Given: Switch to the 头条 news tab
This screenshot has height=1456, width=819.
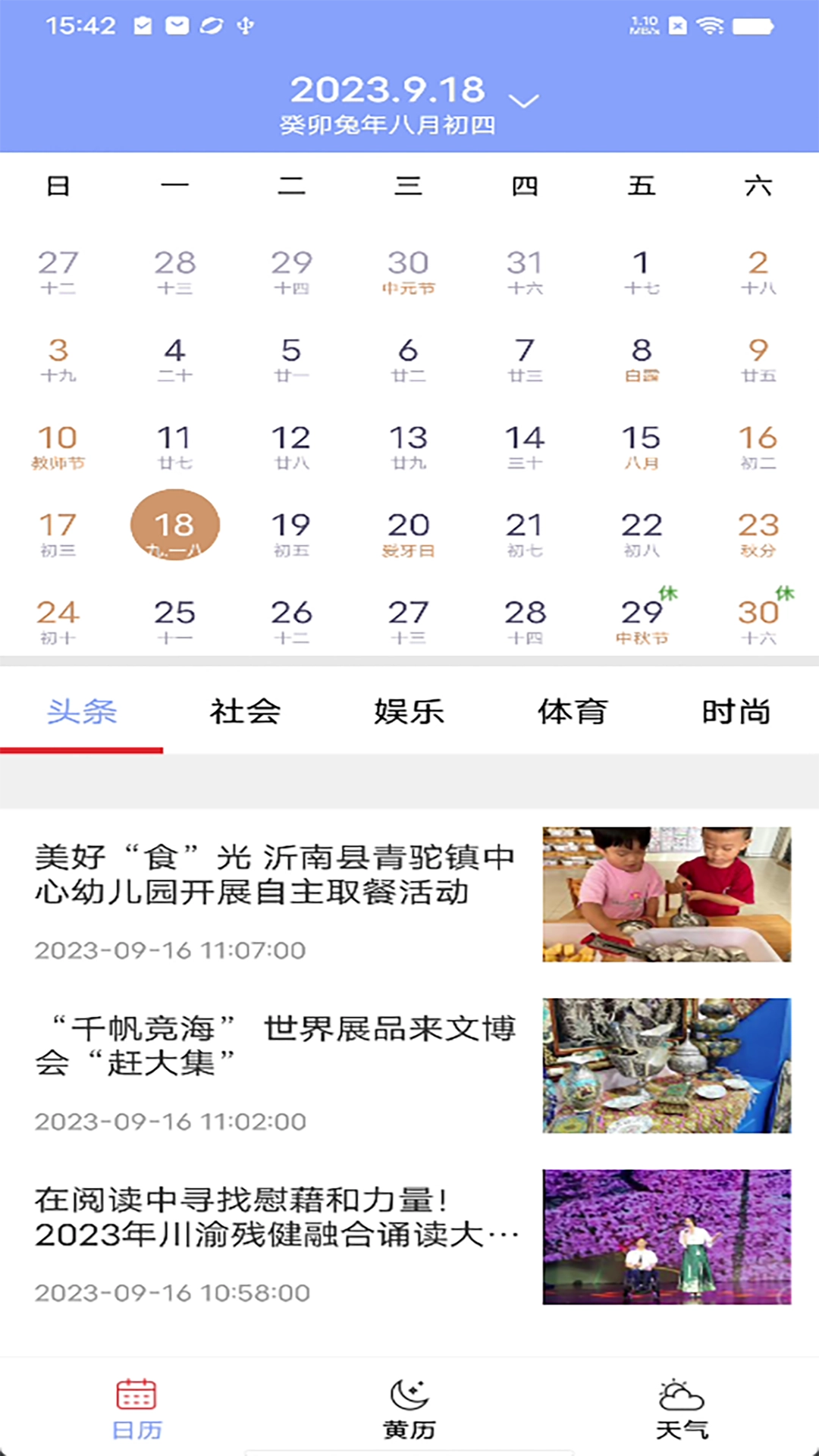Looking at the screenshot, I should pos(82,712).
